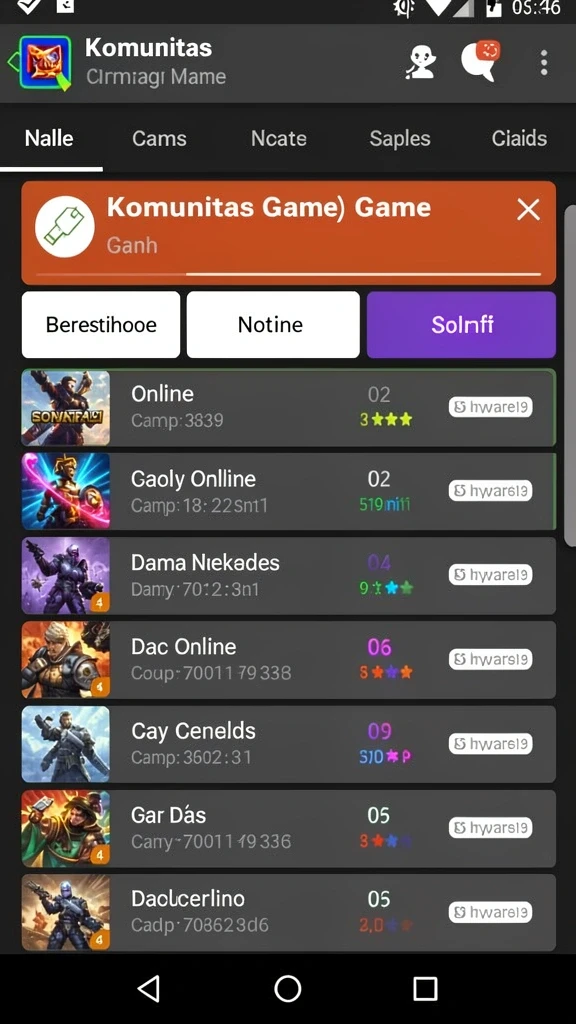Tap the white pill button on Gar Dás row

point(490,828)
